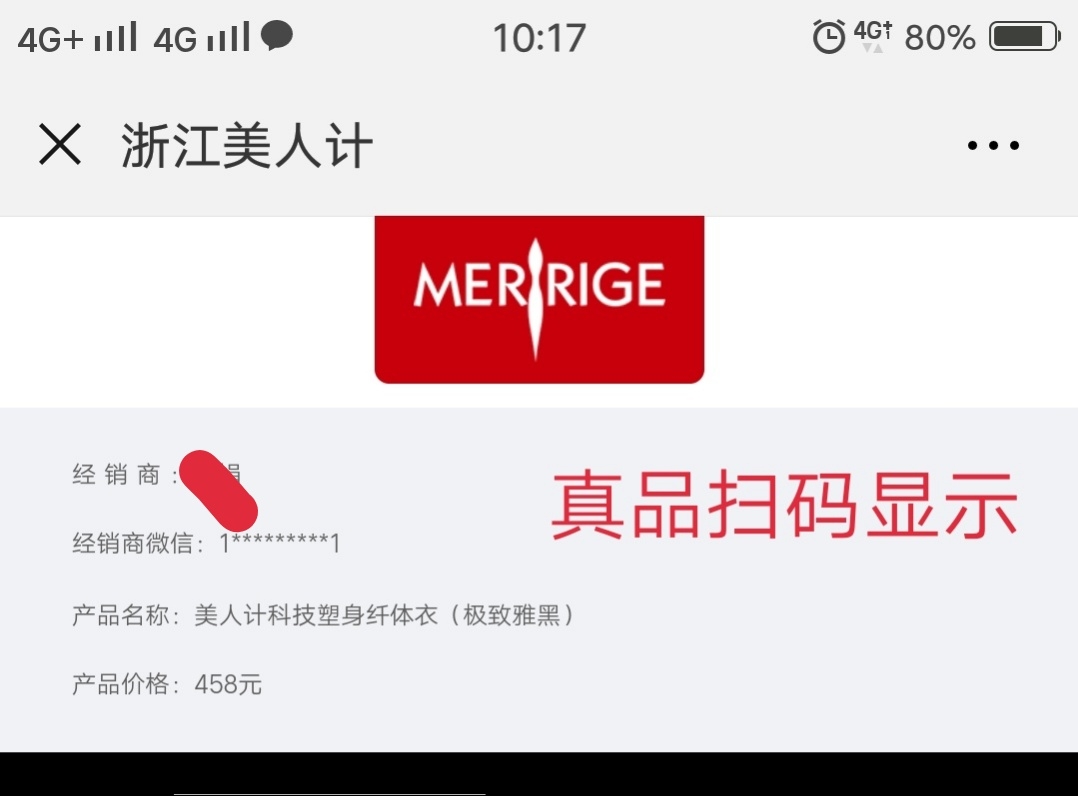Open the three-dot overflow menu

tap(993, 146)
